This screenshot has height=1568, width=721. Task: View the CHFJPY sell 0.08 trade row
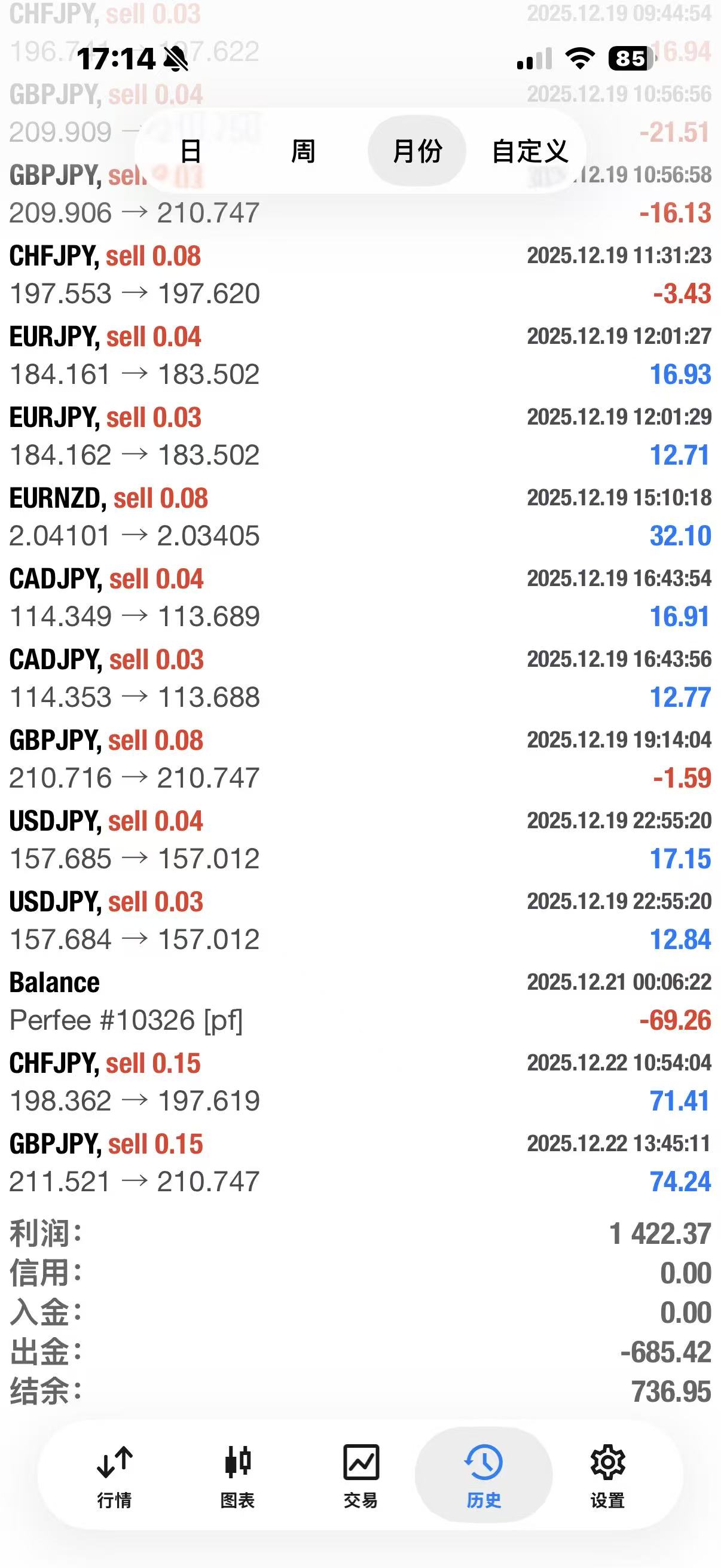click(x=360, y=274)
